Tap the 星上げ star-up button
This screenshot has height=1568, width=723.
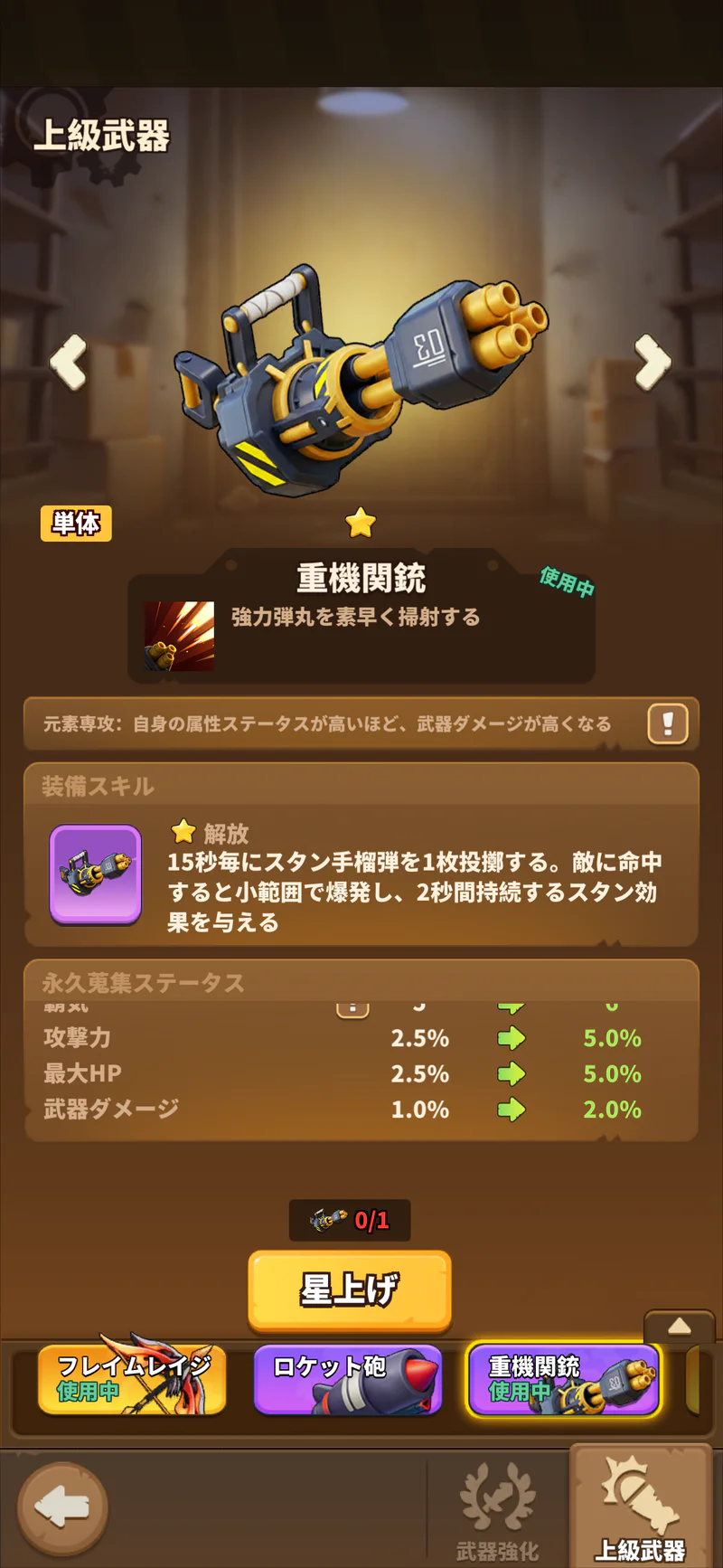coord(350,1290)
